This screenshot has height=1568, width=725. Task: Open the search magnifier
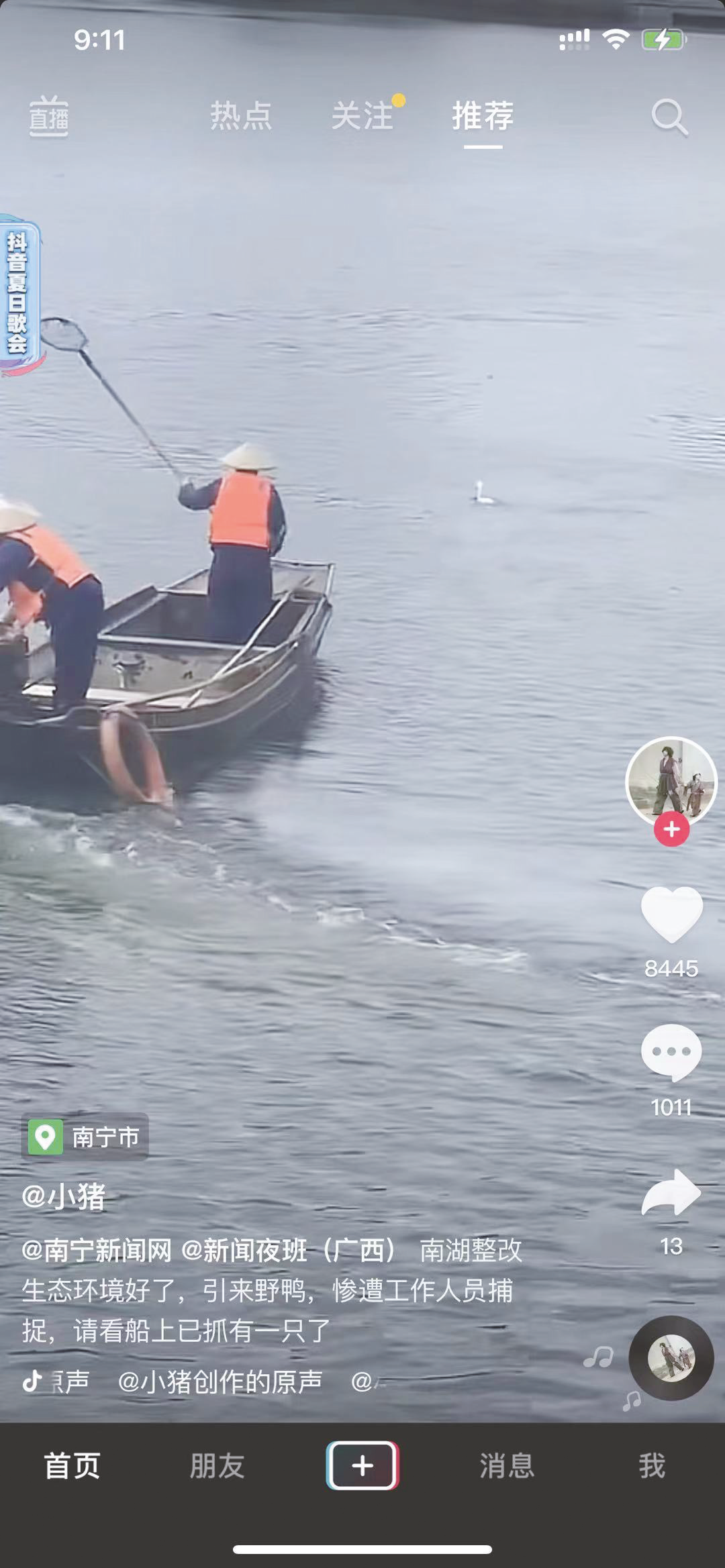(669, 117)
